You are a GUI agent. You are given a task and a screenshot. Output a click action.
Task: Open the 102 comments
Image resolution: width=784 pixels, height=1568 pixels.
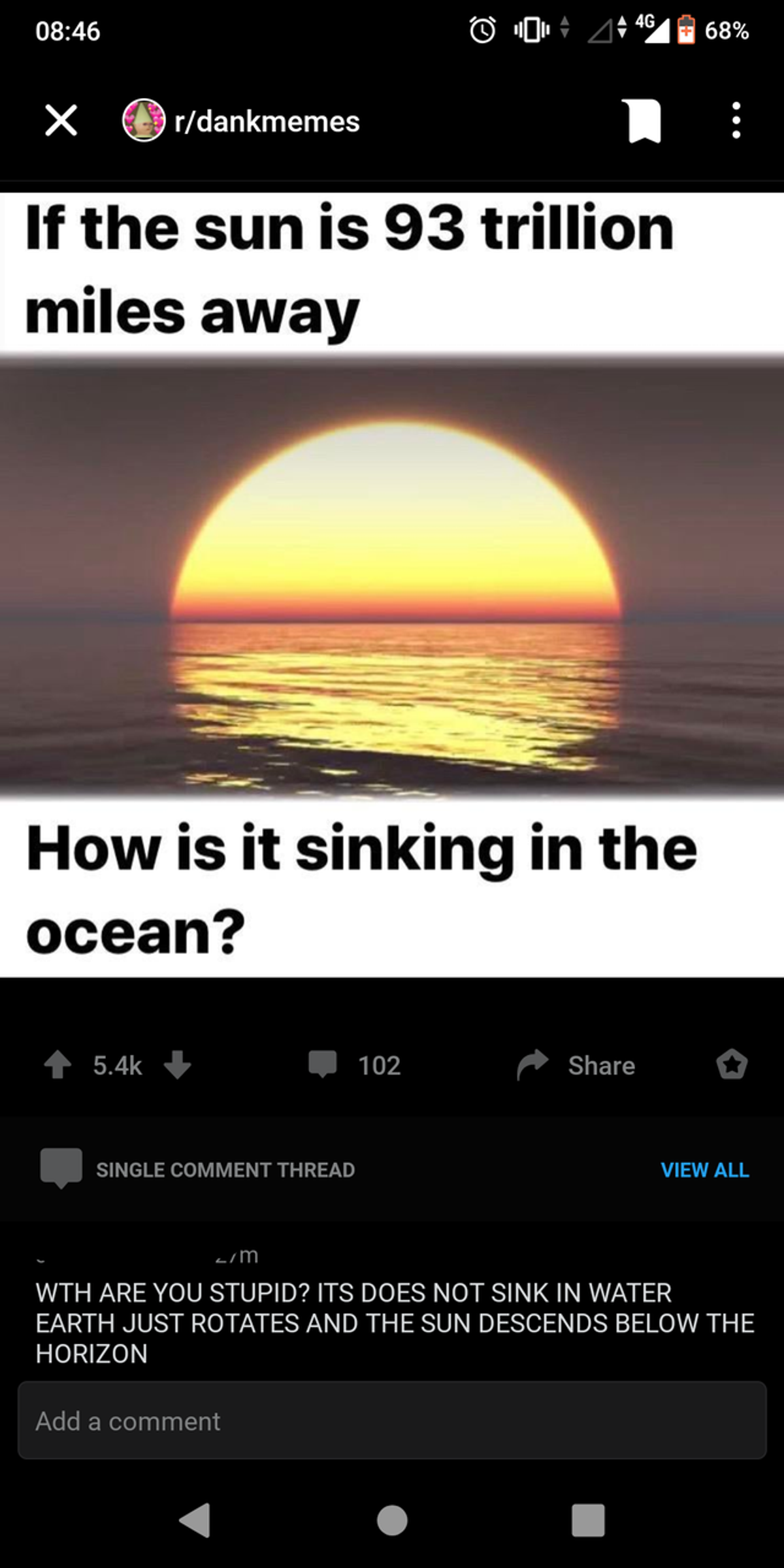pyautogui.click(x=356, y=1065)
